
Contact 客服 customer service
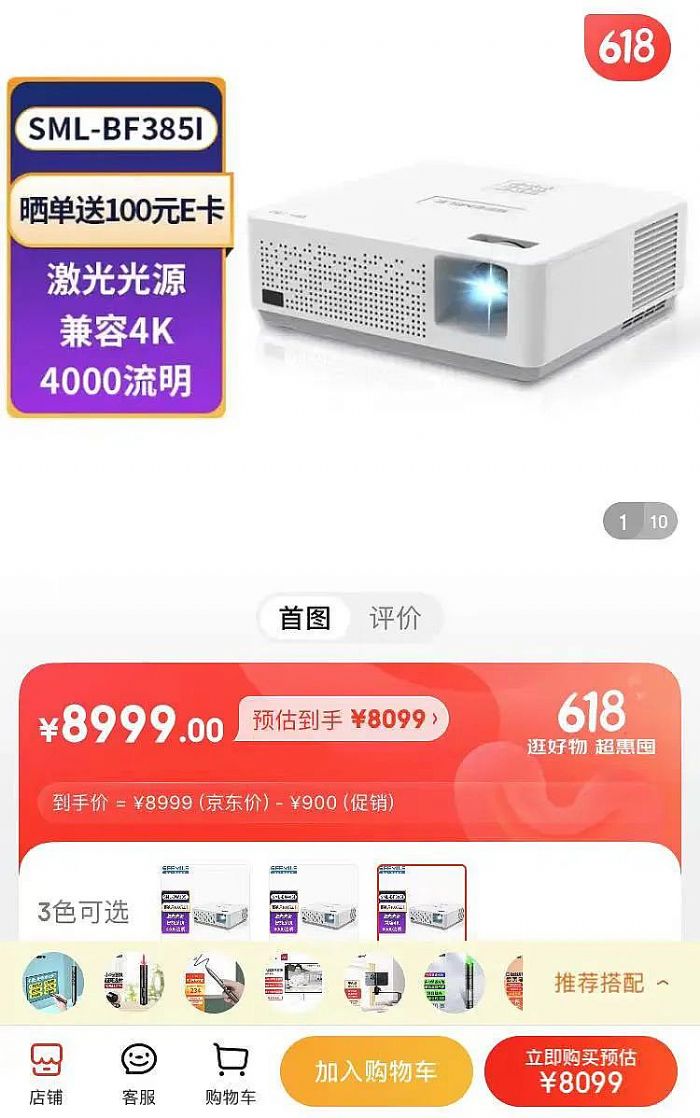[139, 1074]
